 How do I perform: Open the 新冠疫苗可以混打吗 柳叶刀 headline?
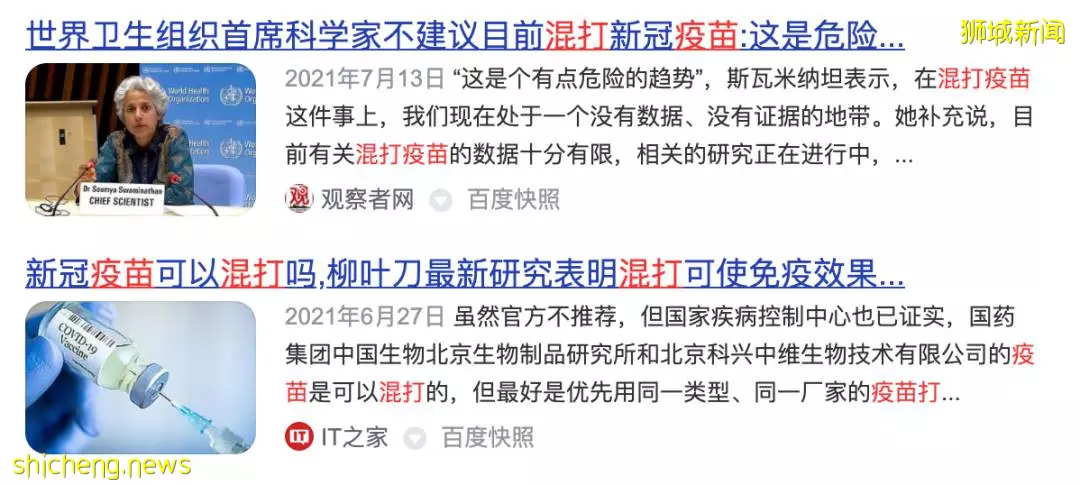pyautogui.click(x=464, y=272)
